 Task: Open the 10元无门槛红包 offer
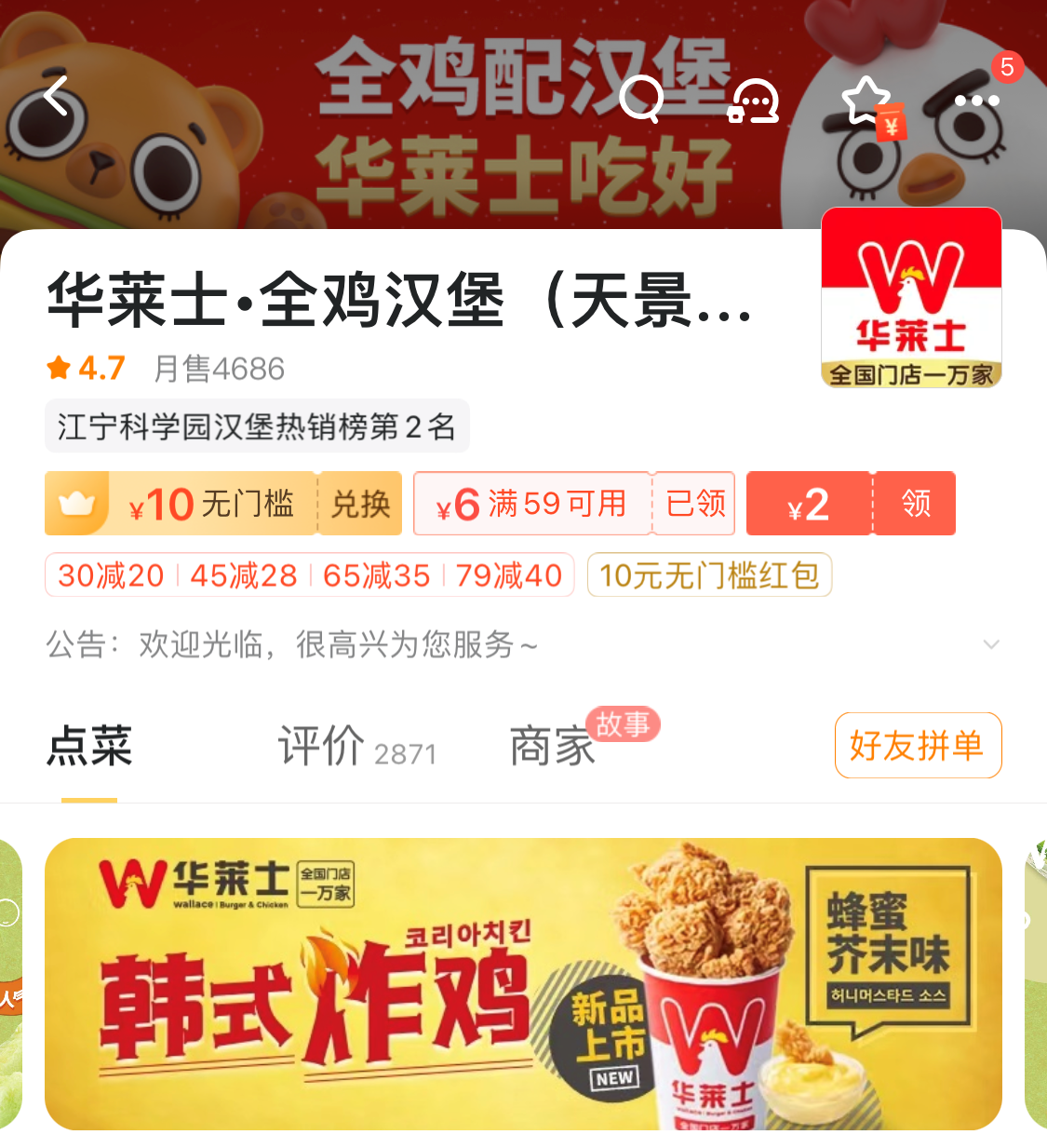(709, 575)
